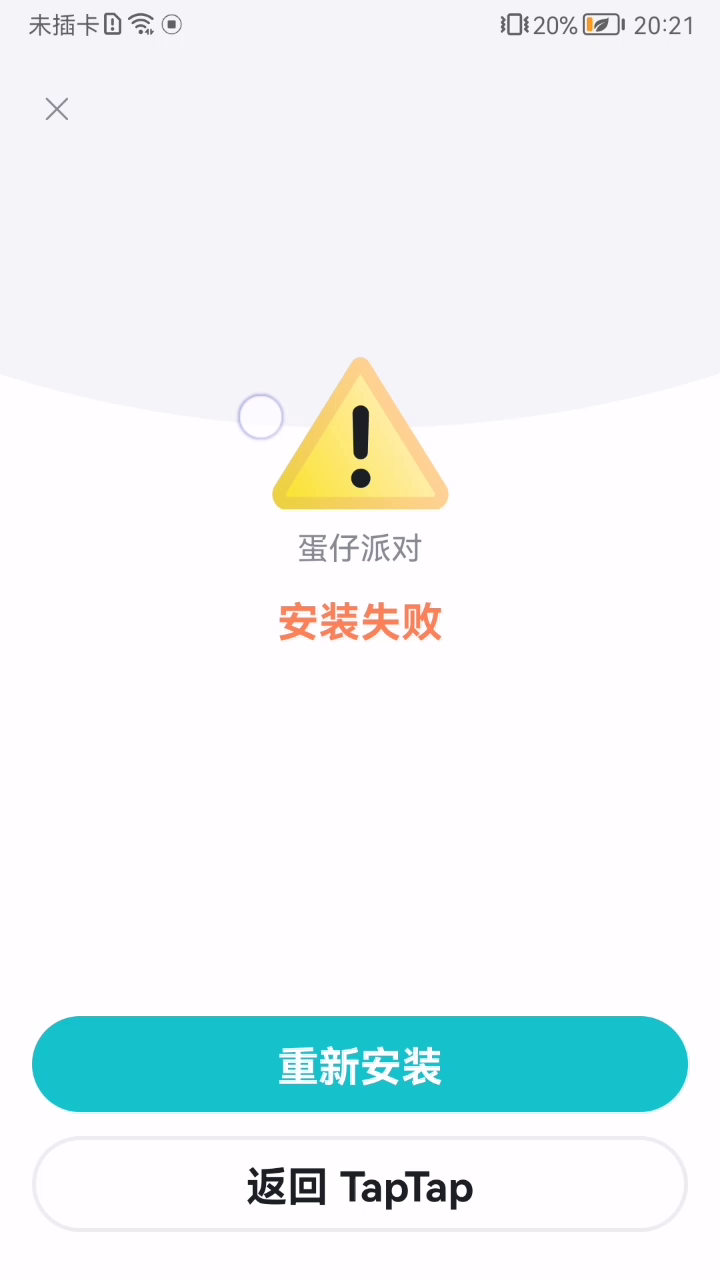Image resolution: width=720 pixels, height=1280 pixels.
Task: Tap 重新安装 to reinstall the game
Action: pyautogui.click(x=360, y=1064)
